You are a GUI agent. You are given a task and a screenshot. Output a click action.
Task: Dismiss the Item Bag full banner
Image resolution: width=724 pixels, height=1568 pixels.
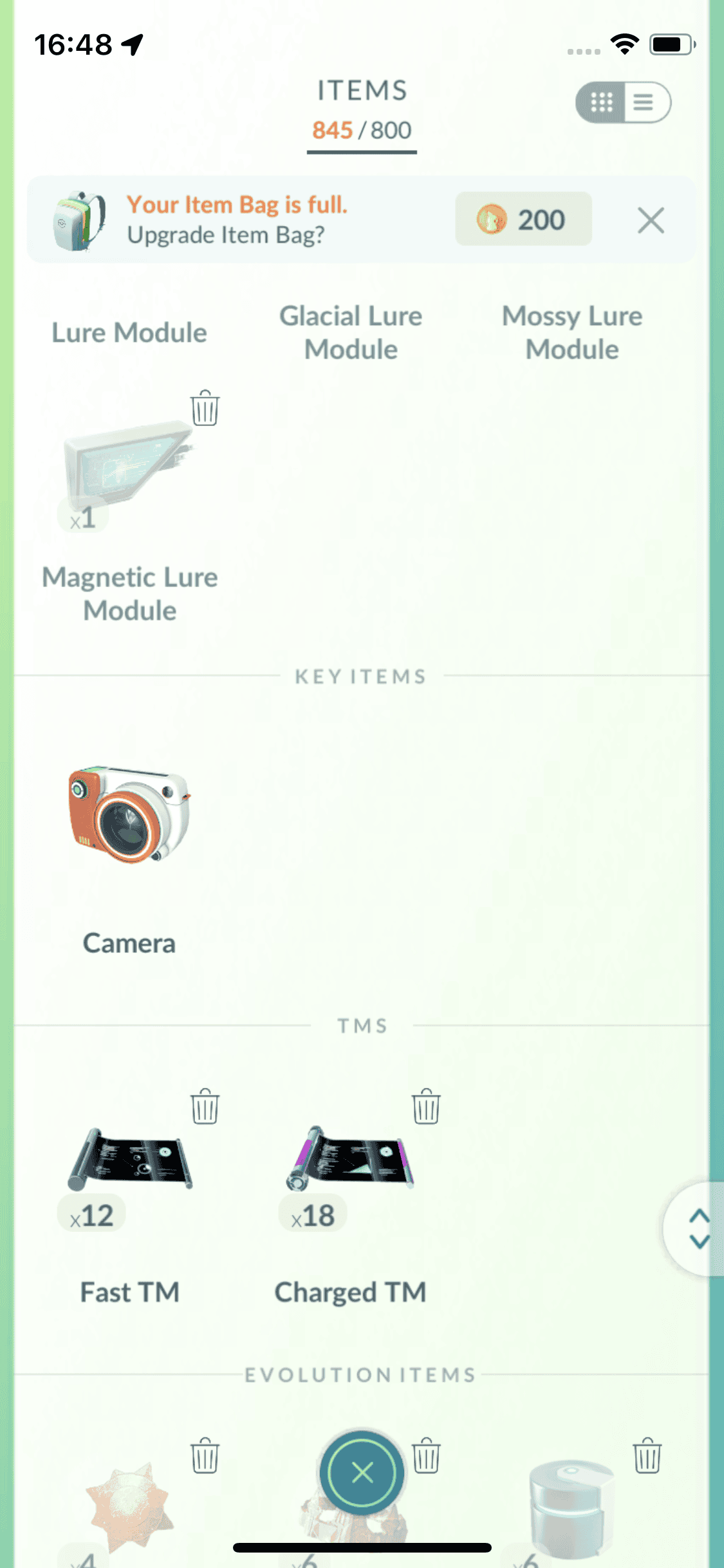[x=651, y=221]
